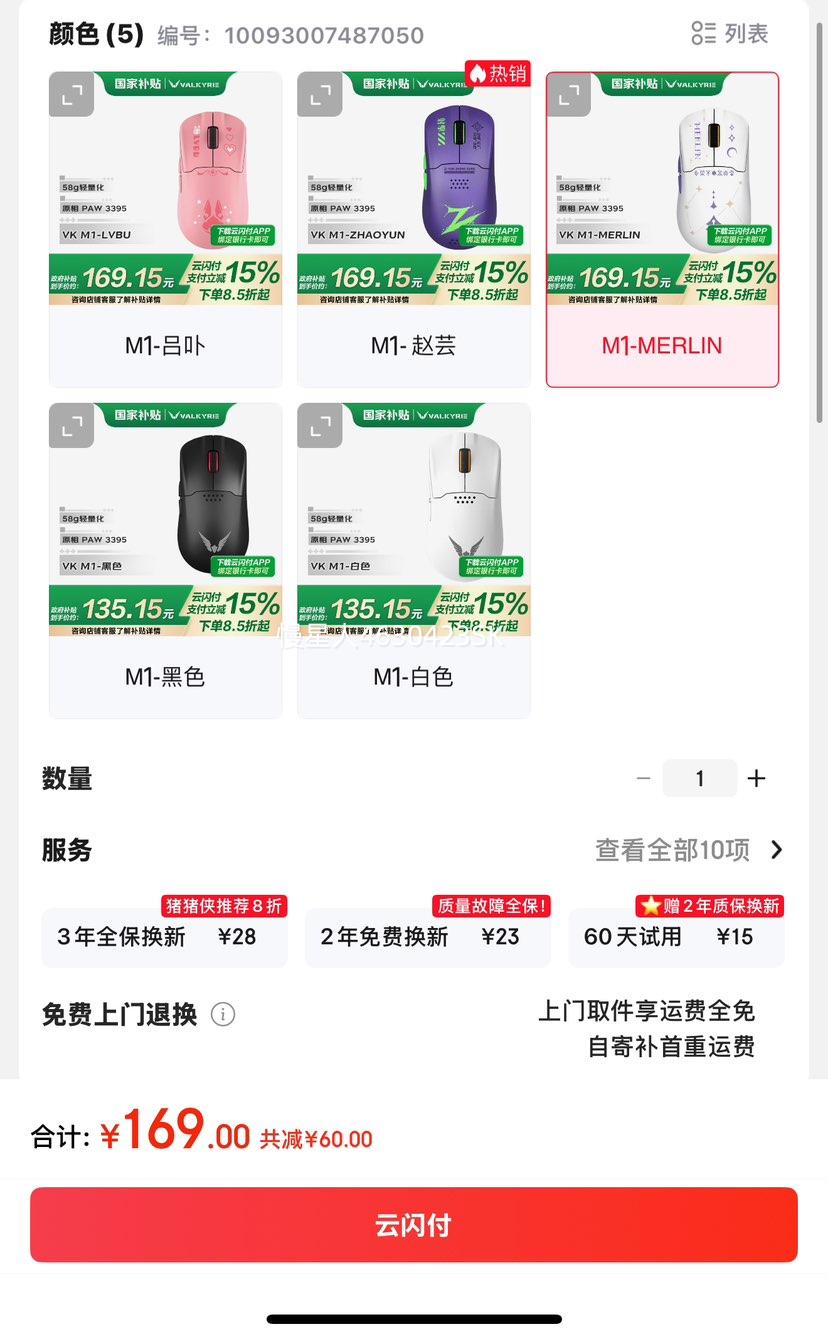Image resolution: width=828 pixels, height=1339 pixels.
Task: Decrease quantity with the minus button
Action: 643,778
